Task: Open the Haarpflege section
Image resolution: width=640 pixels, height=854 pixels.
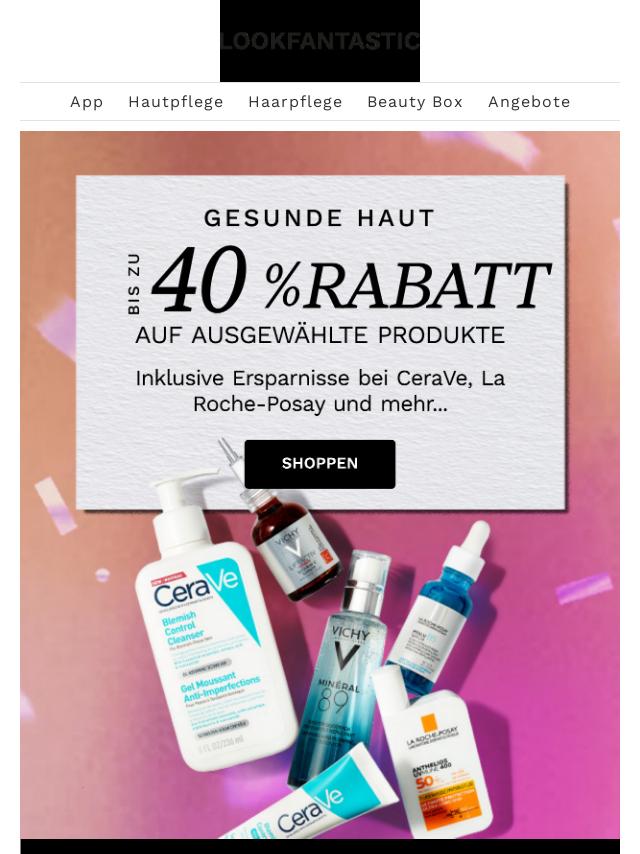Action: [295, 102]
